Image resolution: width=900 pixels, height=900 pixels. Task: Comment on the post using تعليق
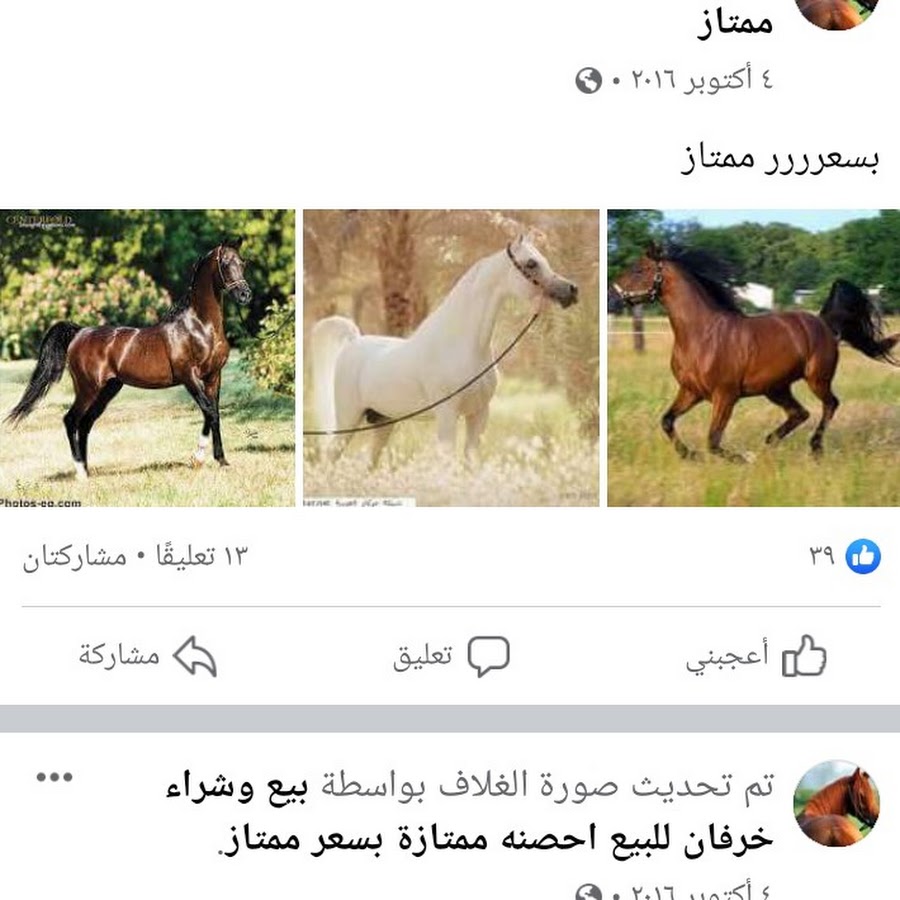(451, 657)
